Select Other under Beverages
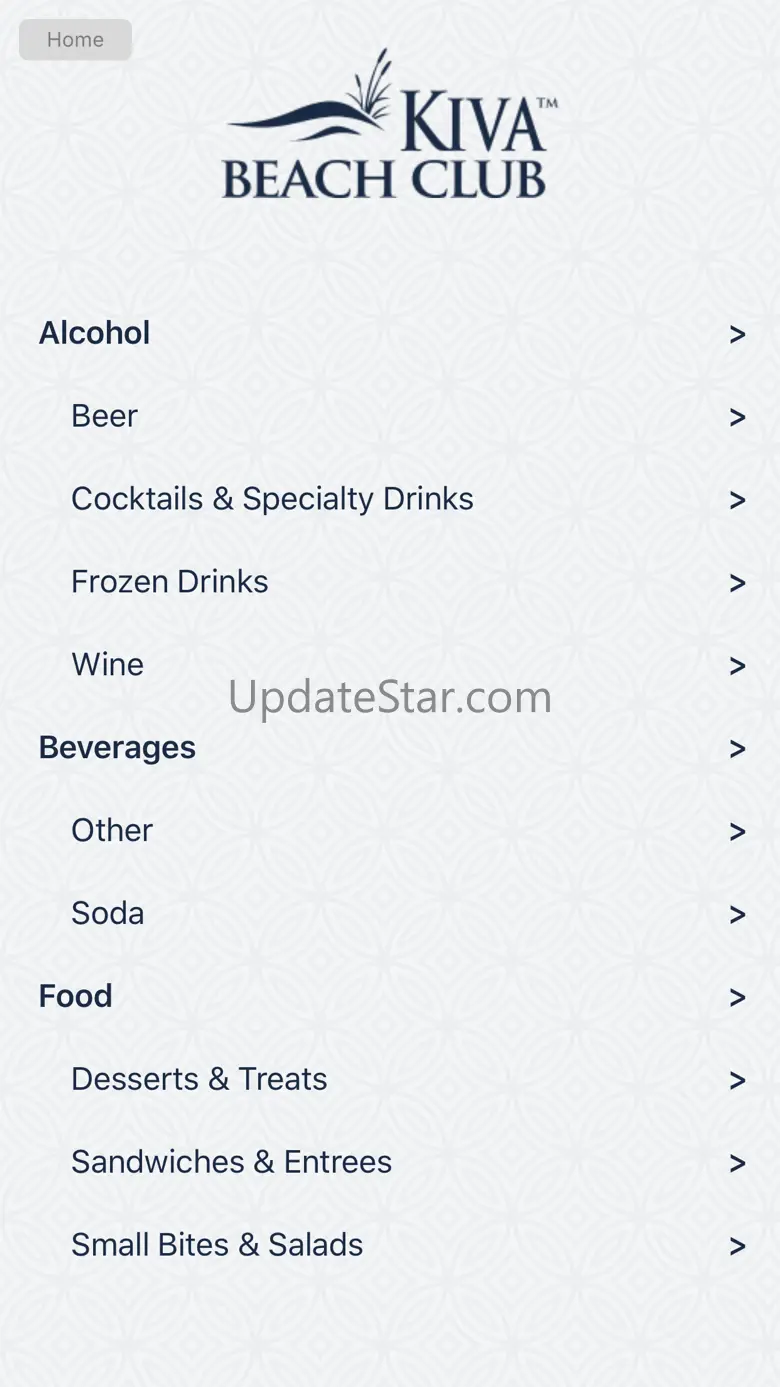Viewport: 780px width, 1387px height. [x=390, y=831]
